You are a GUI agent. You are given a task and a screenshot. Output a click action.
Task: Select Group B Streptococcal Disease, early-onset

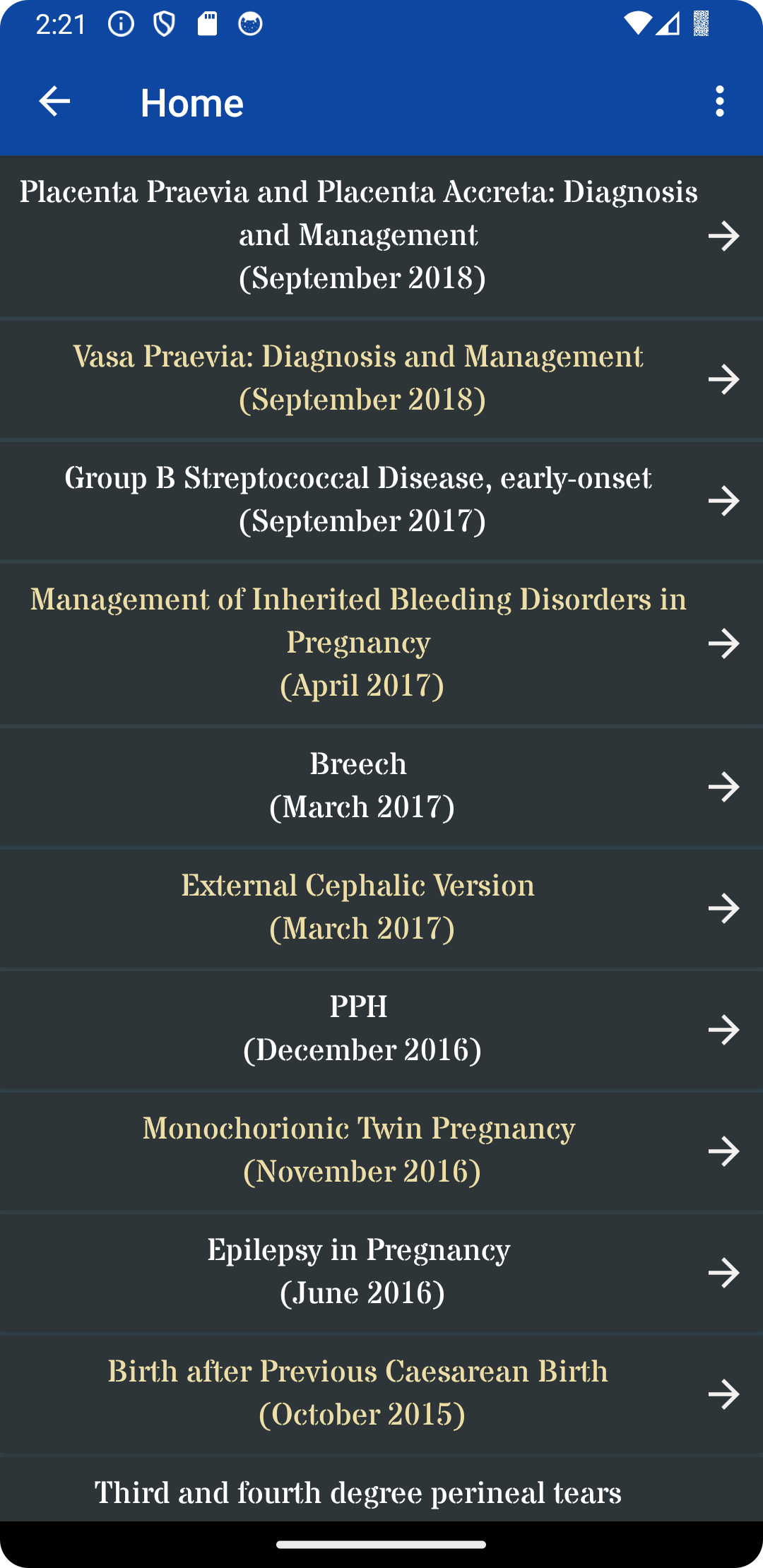381,500
